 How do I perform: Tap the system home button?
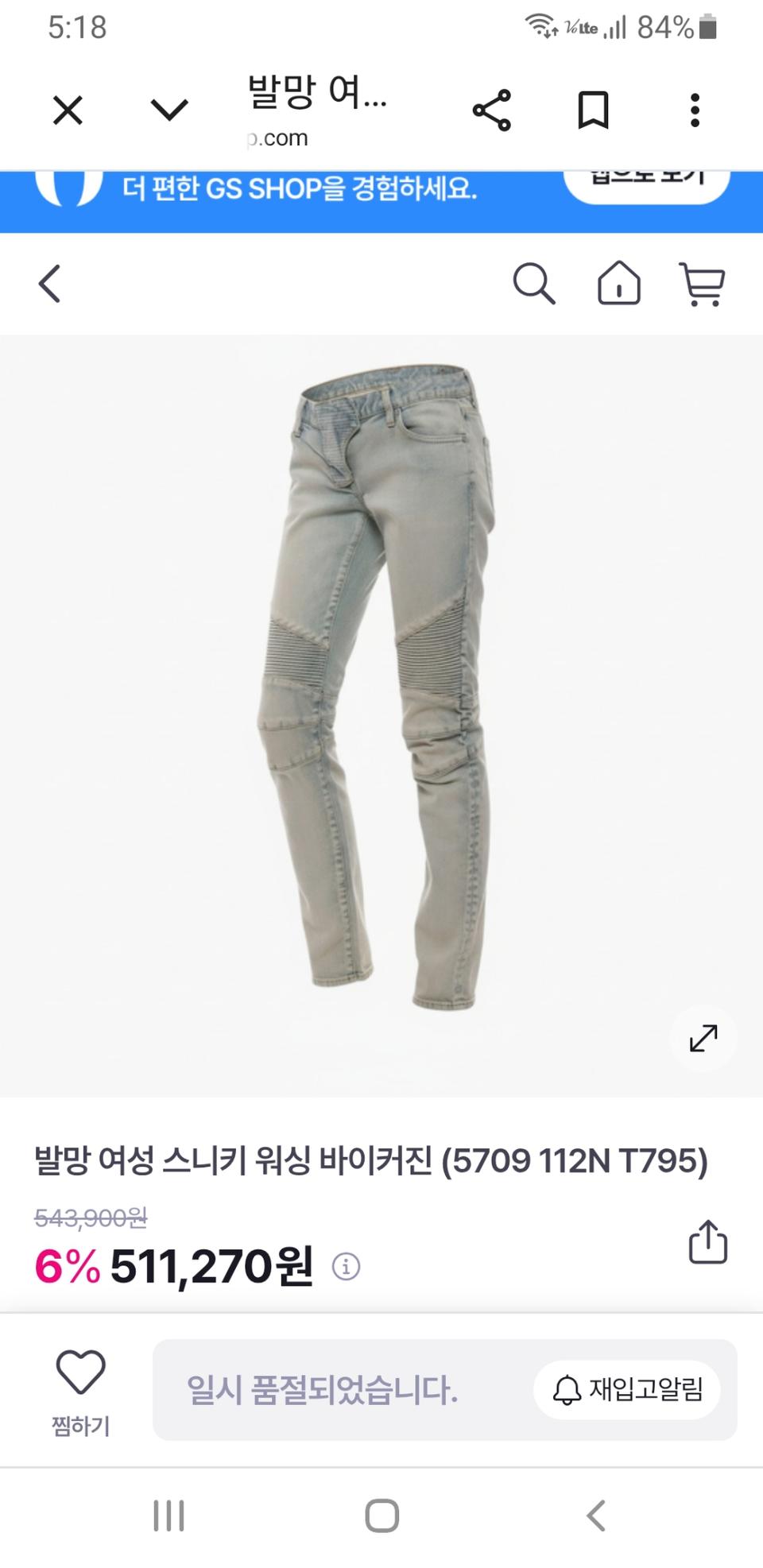(381, 1516)
